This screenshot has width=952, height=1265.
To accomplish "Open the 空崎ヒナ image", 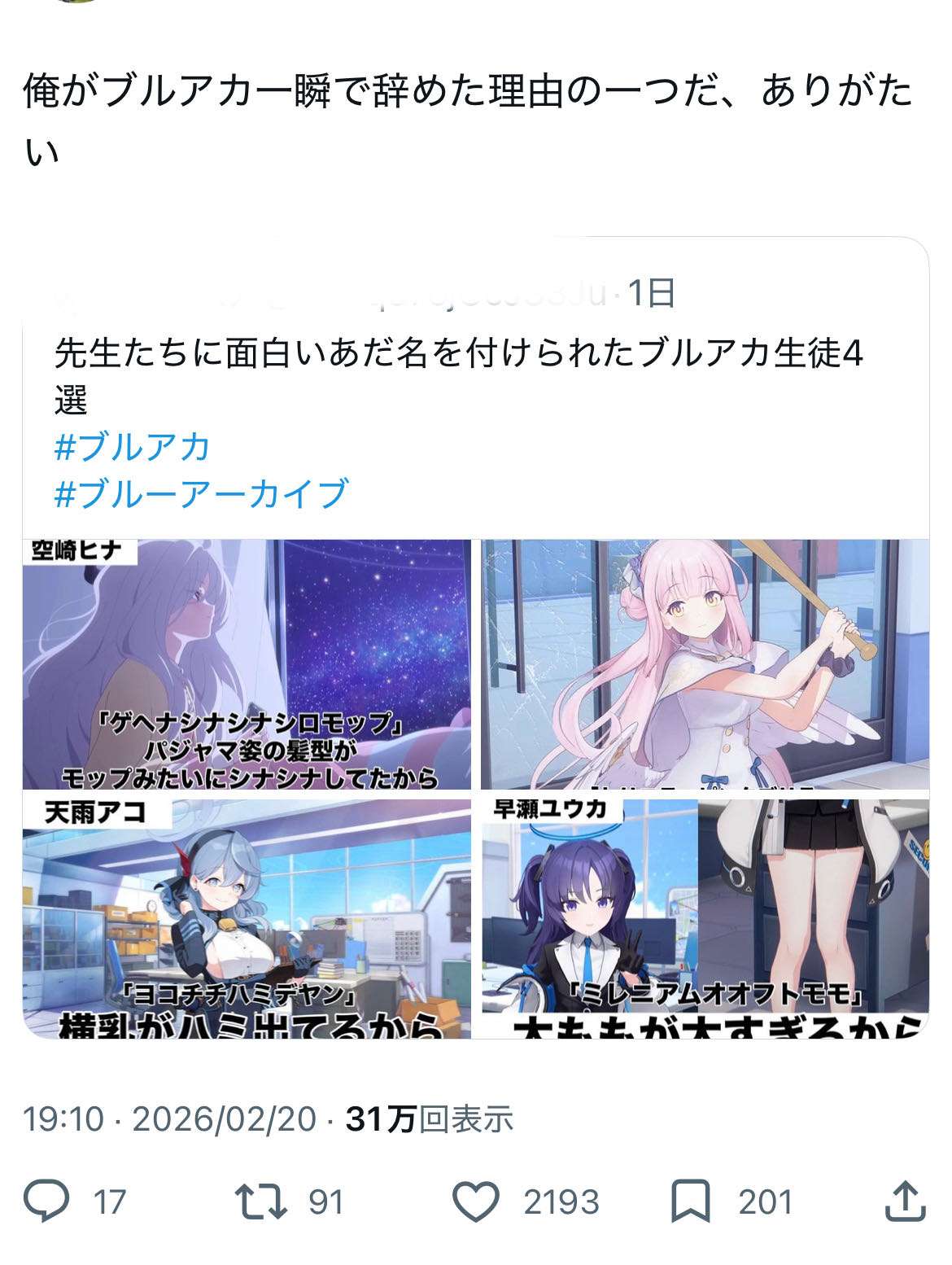I will [x=247, y=663].
